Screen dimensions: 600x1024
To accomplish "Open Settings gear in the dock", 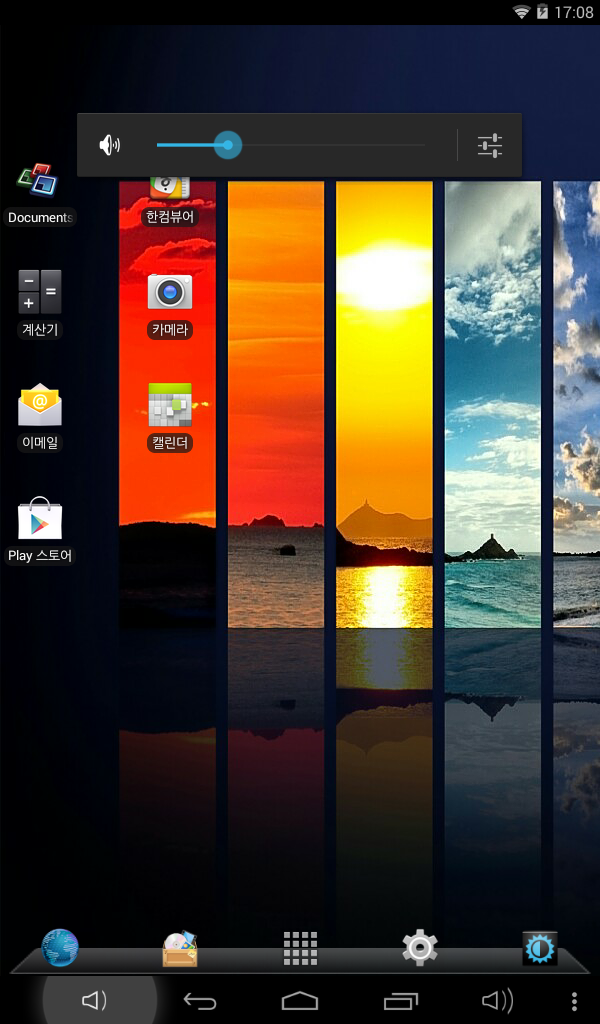I will click(x=420, y=947).
